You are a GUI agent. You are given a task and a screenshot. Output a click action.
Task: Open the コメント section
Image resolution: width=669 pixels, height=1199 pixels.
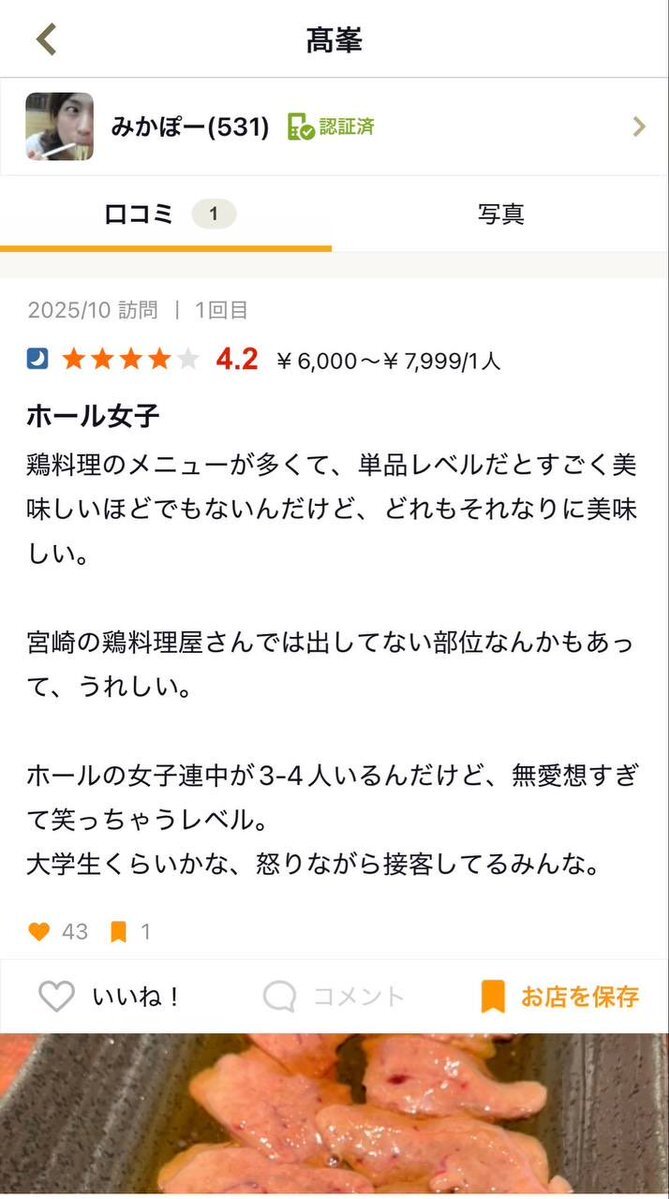(x=334, y=996)
